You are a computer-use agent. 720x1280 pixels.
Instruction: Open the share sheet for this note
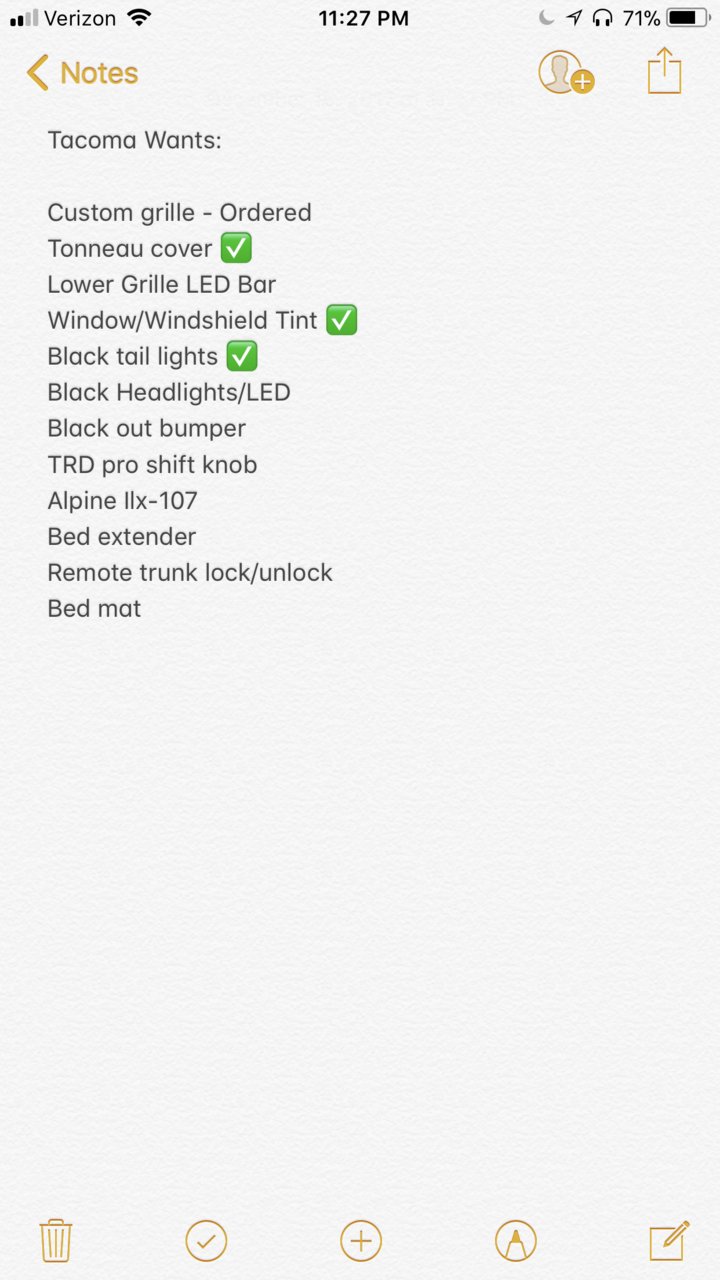pyautogui.click(x=664, y=71)
